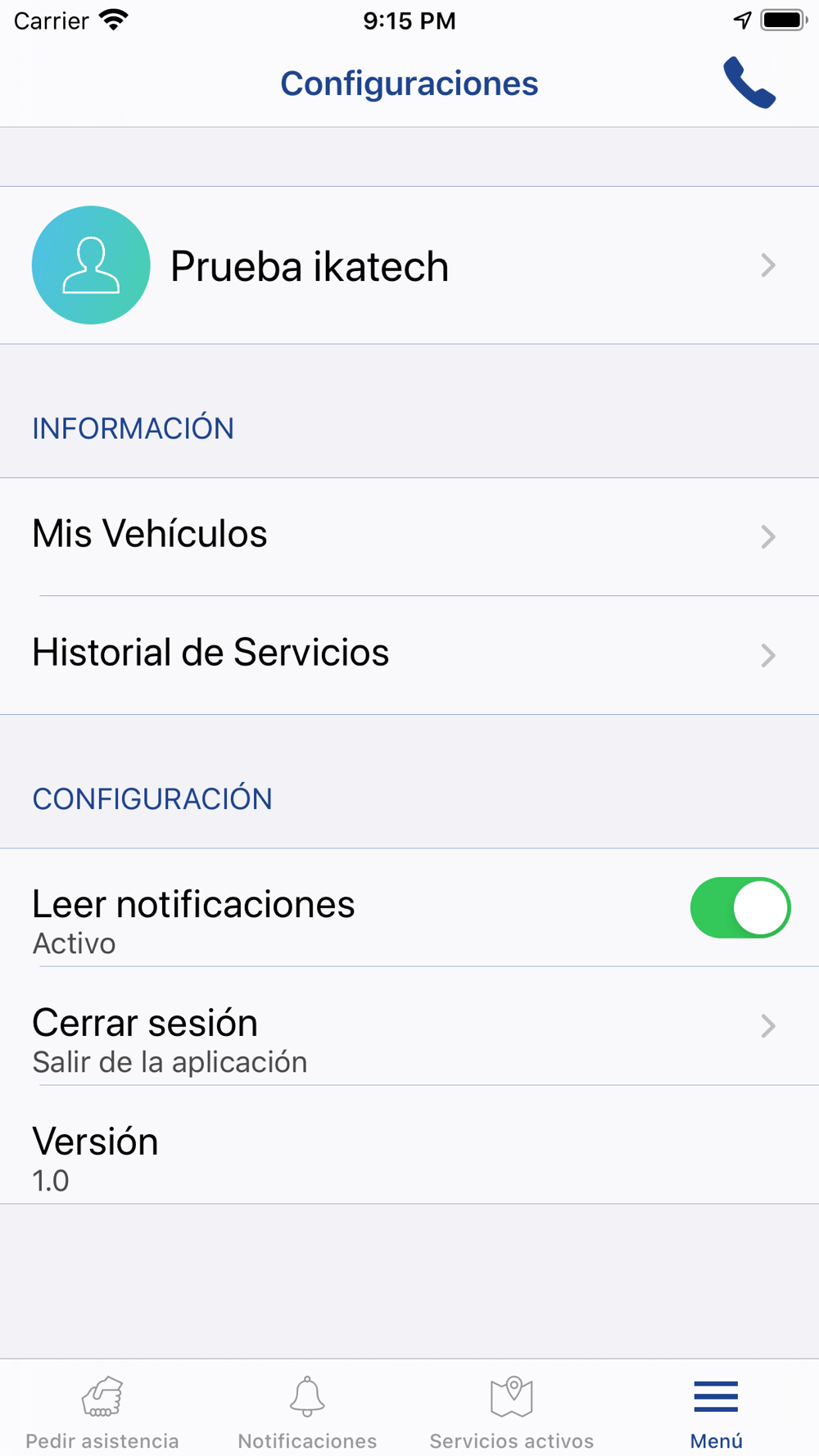Tap the phone call icon
The height and width of the screenshot is (1456, 819).
pyautogui.click(x=749, y=83)
